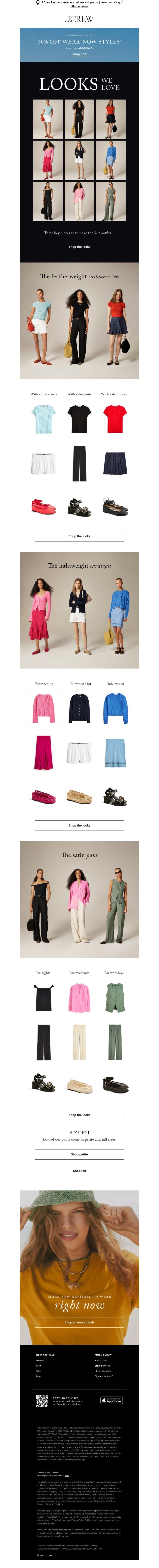Image resolution: width=159 pixels, height=1568 pixels.
Task: Open the featherweight cashmere tee image
Action: [79, 321]
